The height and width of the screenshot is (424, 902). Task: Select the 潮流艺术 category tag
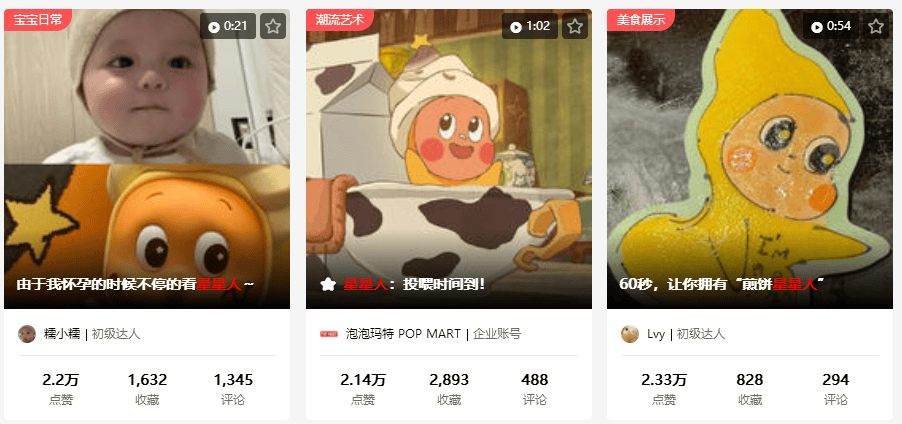click(x=340, y=19)
